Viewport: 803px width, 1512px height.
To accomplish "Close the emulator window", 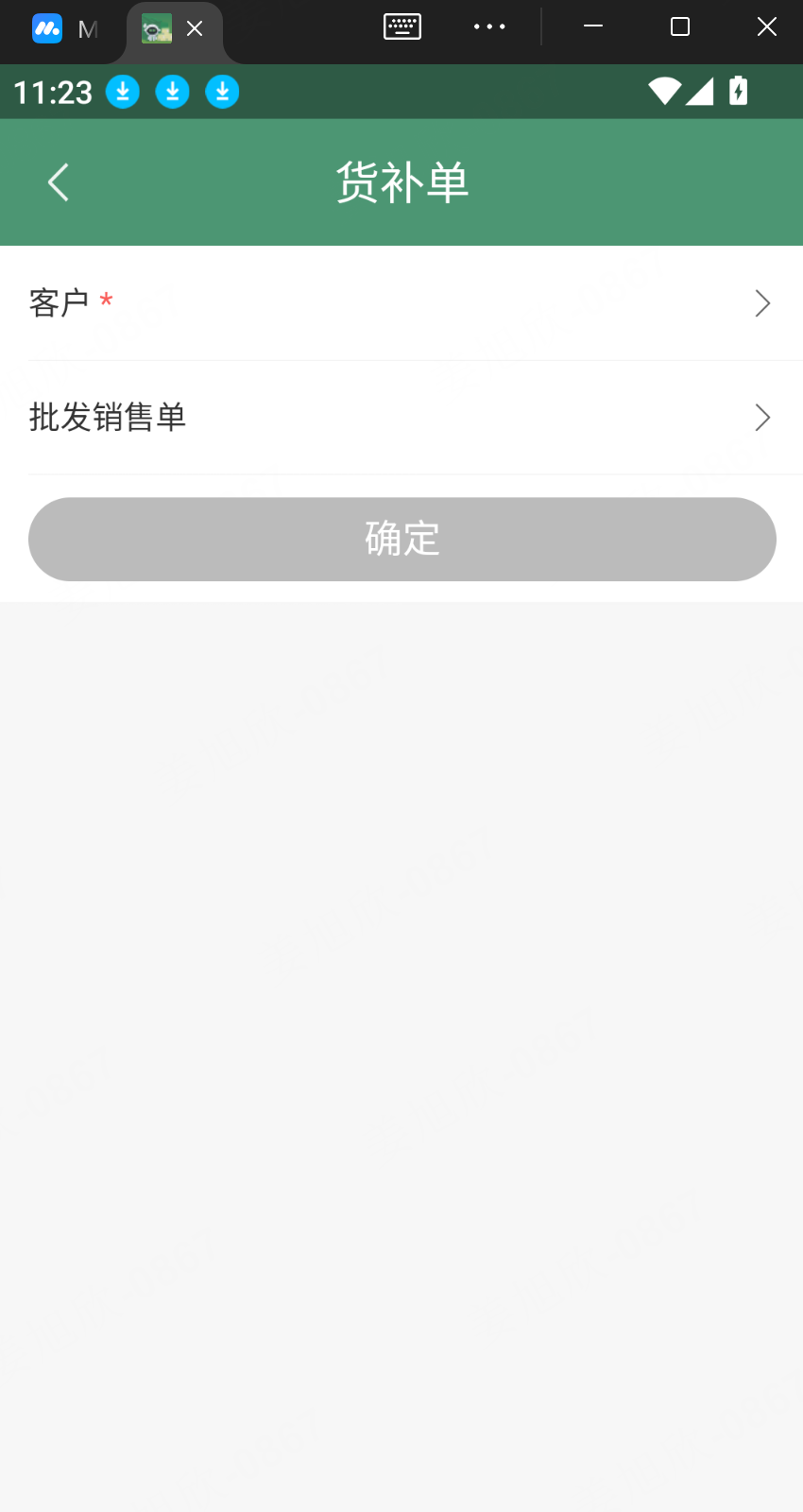I will [x=767, y=26].
